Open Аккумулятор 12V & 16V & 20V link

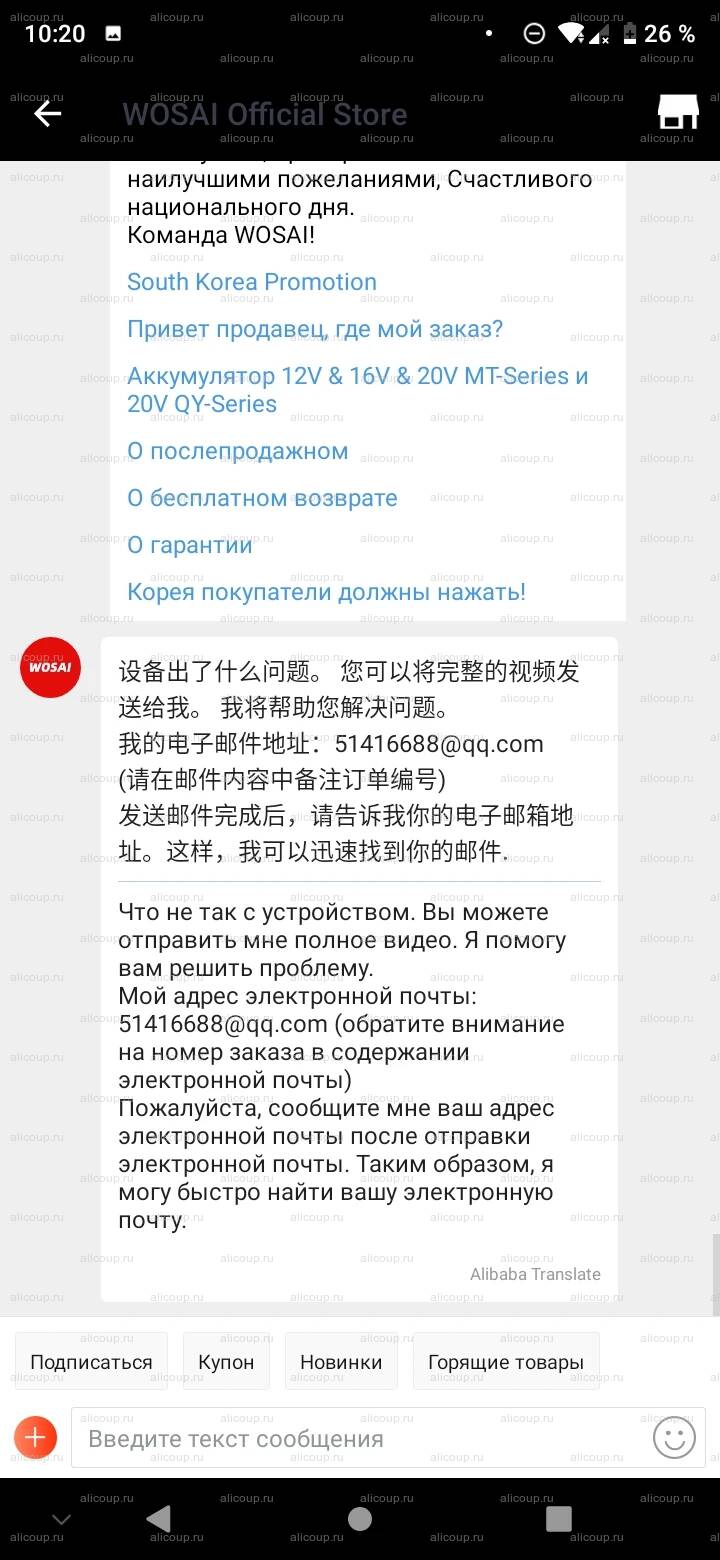[357, 390]
